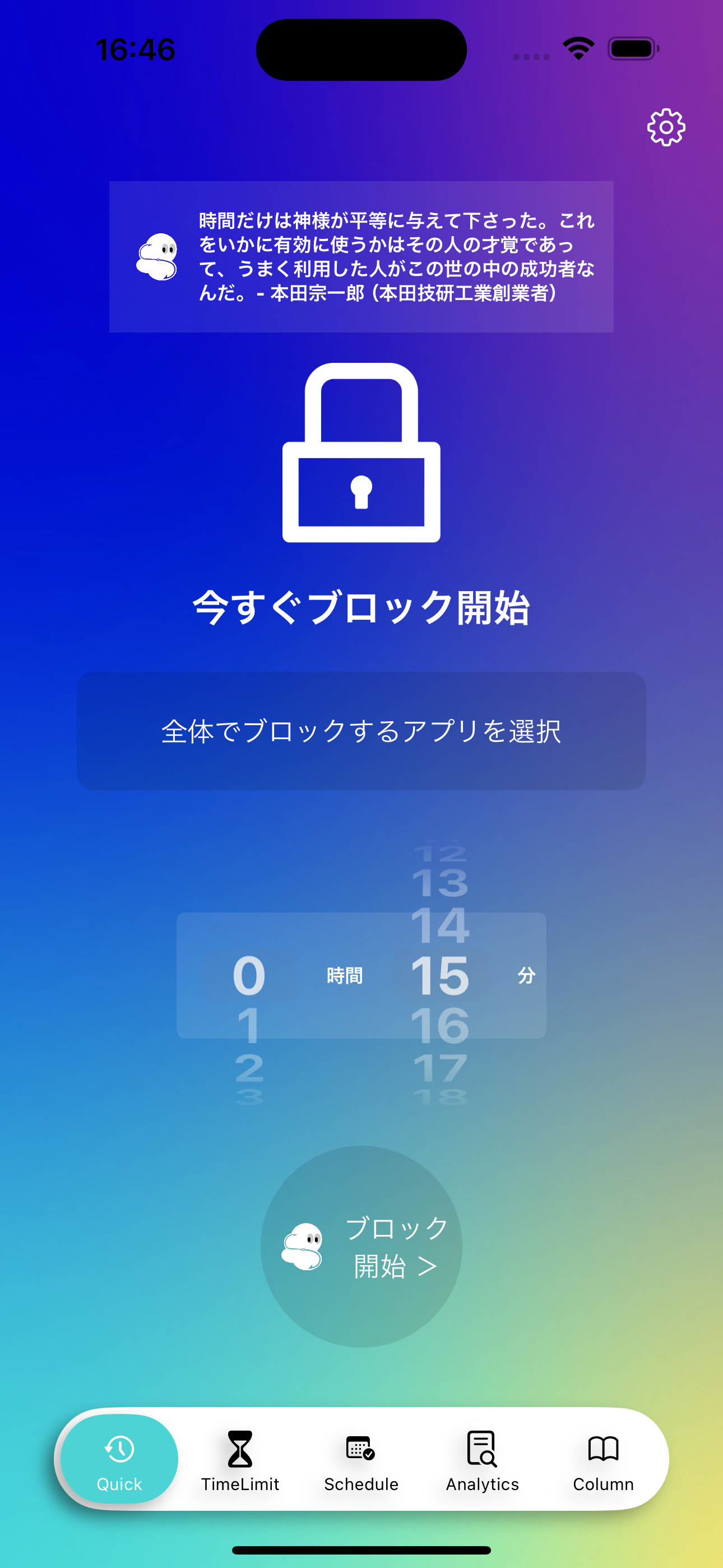Screen dimensions: 723x1568
Task: Tap 全体でブロックするアプリを選択 button
Action: pos(361,730)
